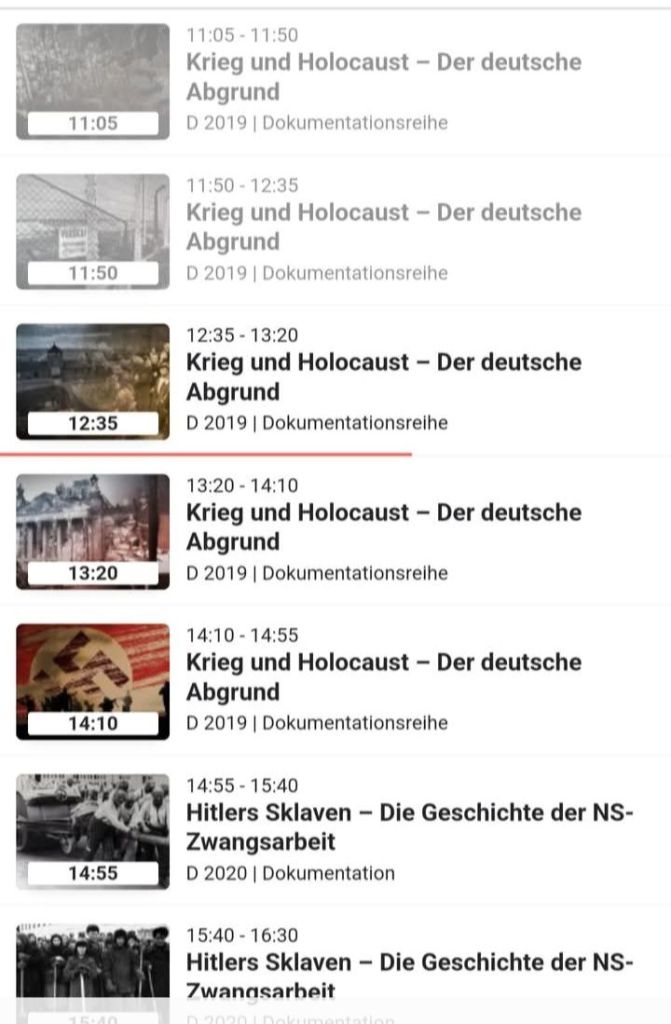Open Hitlers Sklaven airing at 14:55
Viewport: 671px width, 1024px height.
(409, 827)
